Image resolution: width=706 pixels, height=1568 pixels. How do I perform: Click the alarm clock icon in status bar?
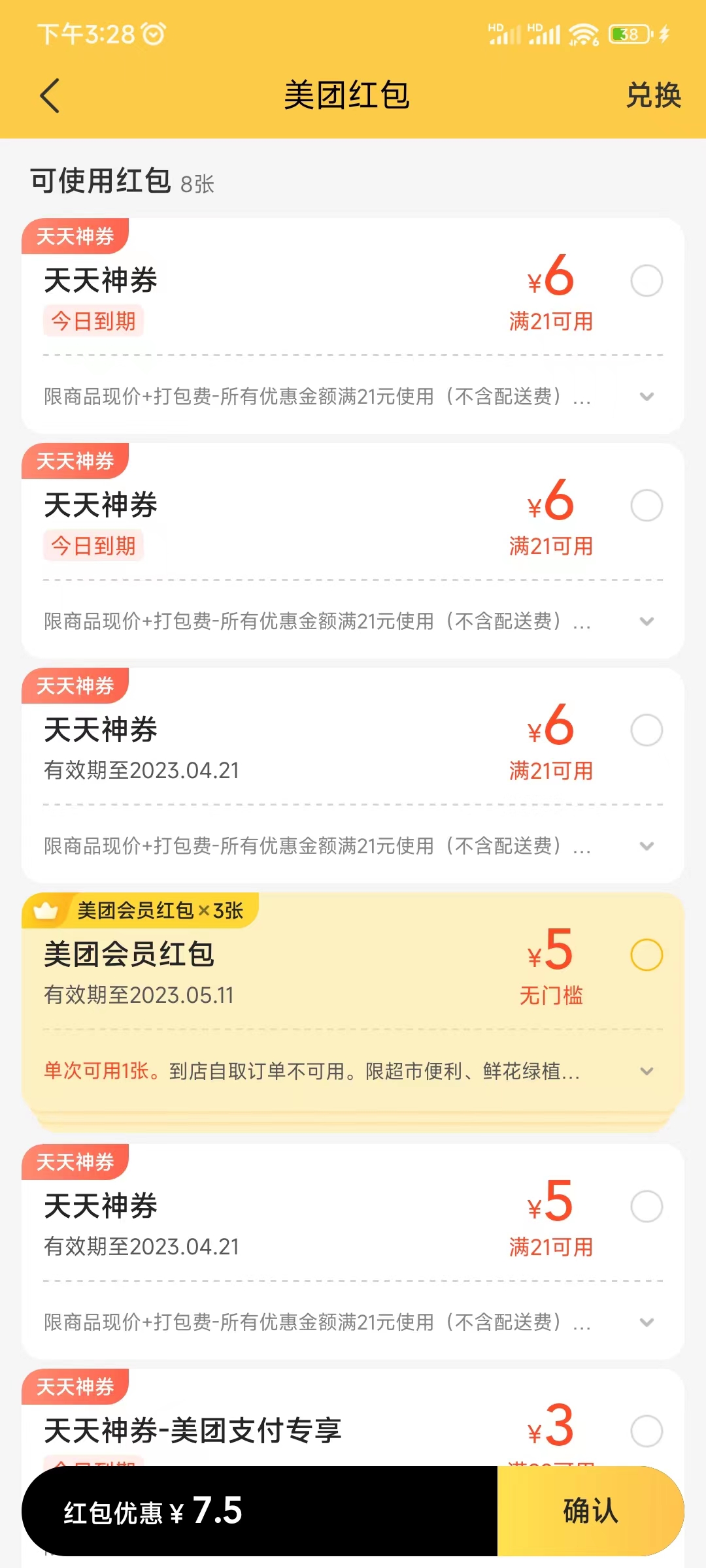155,35
